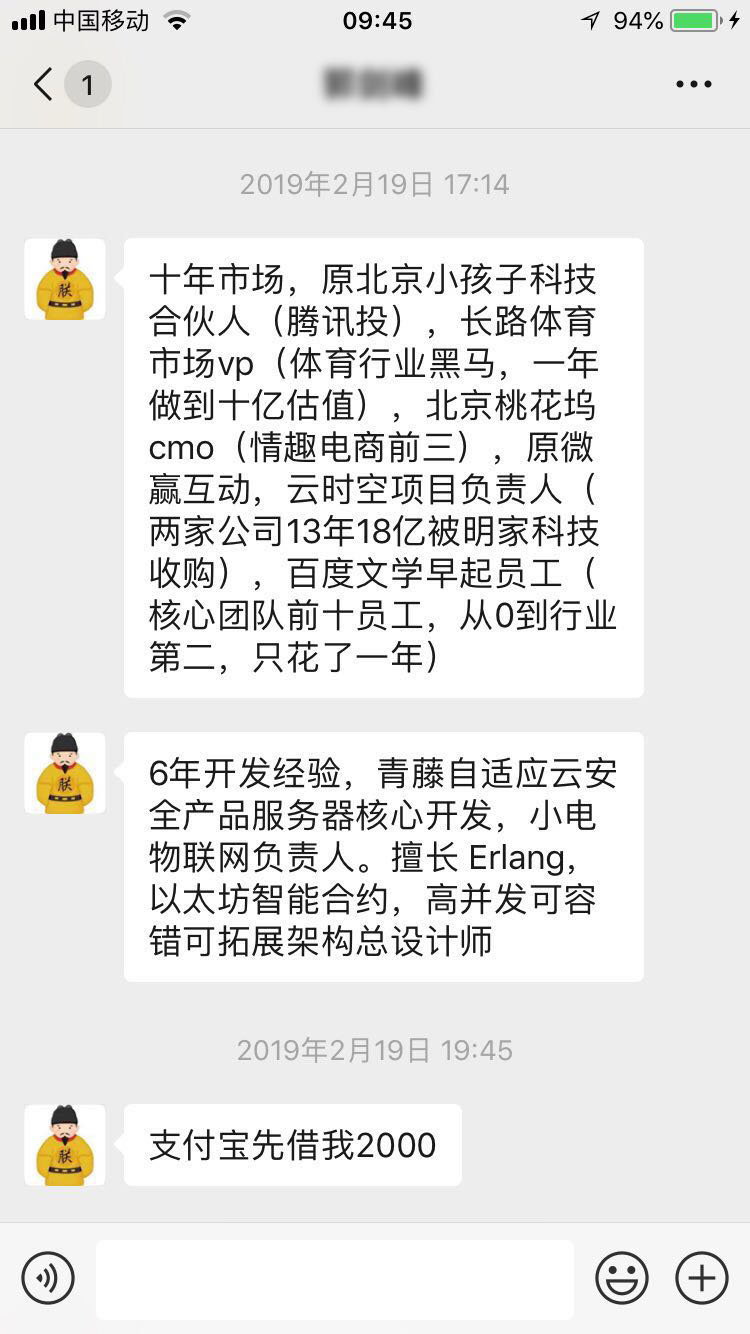
Task: Tap the avatar next to 6年开发经验 message
Action: pos(65,773)
